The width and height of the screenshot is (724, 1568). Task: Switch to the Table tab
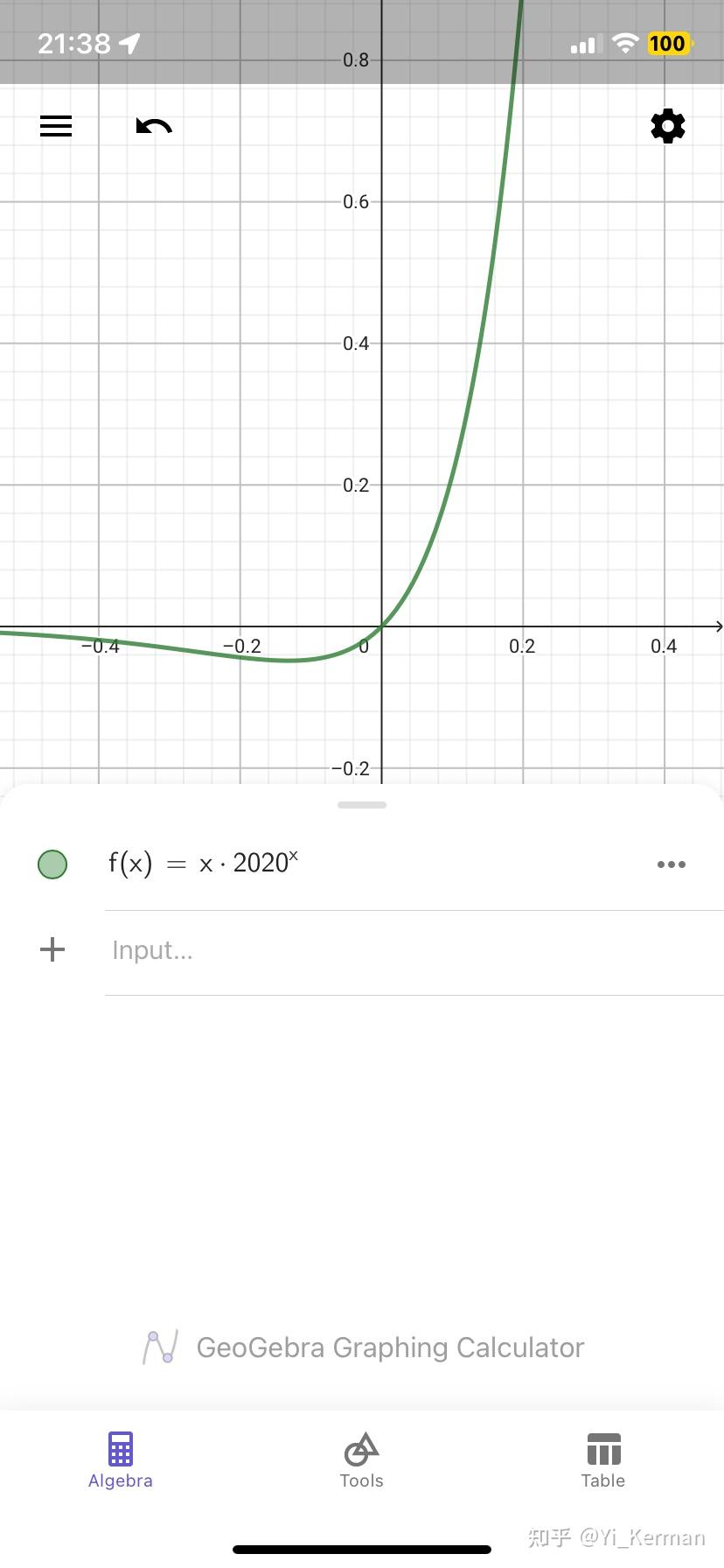click(603, 1460)
